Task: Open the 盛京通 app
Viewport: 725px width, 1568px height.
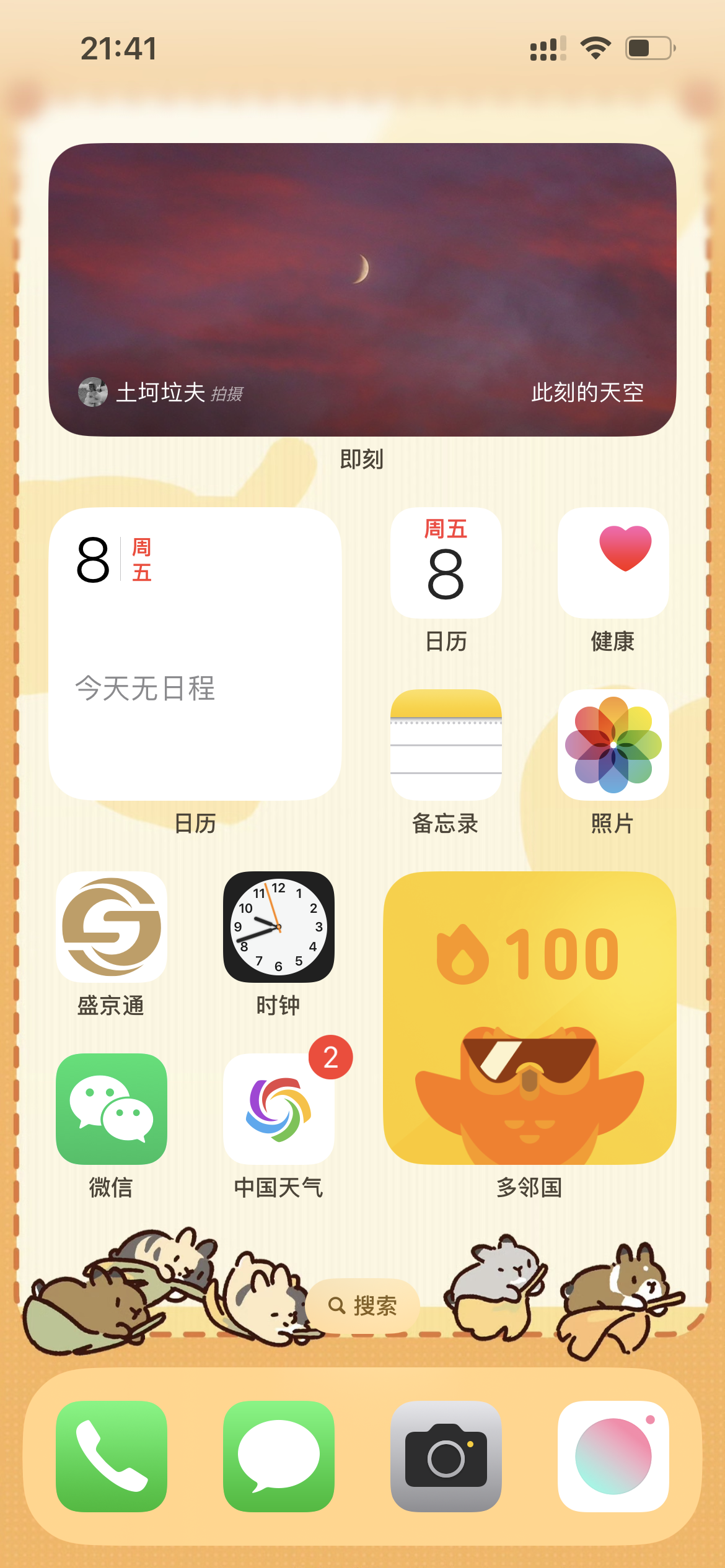Action: [112, 927]
